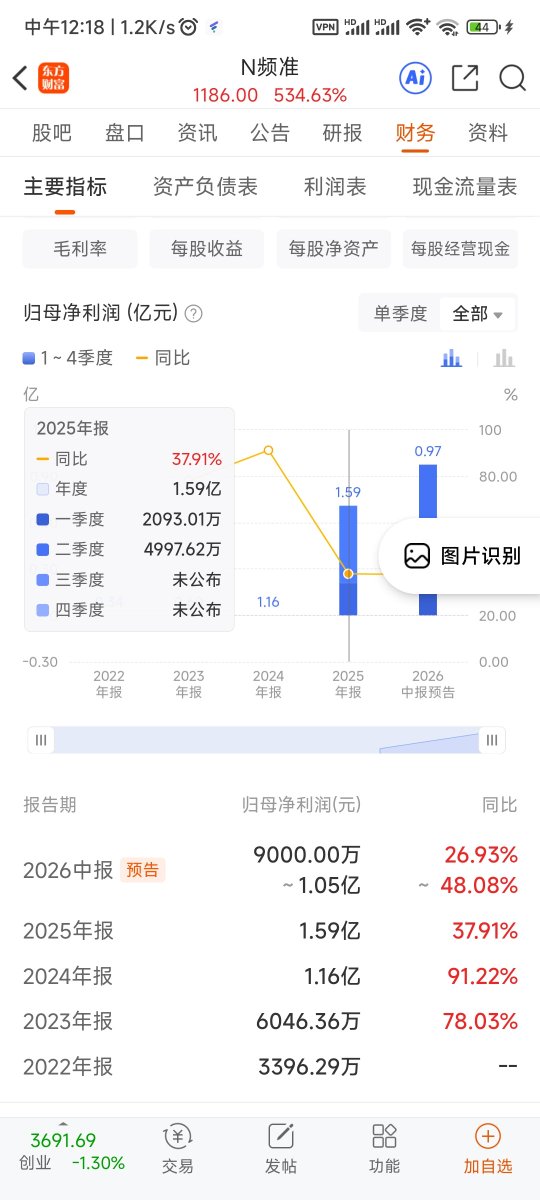Open stock search magnifier

tap(512, 78)
